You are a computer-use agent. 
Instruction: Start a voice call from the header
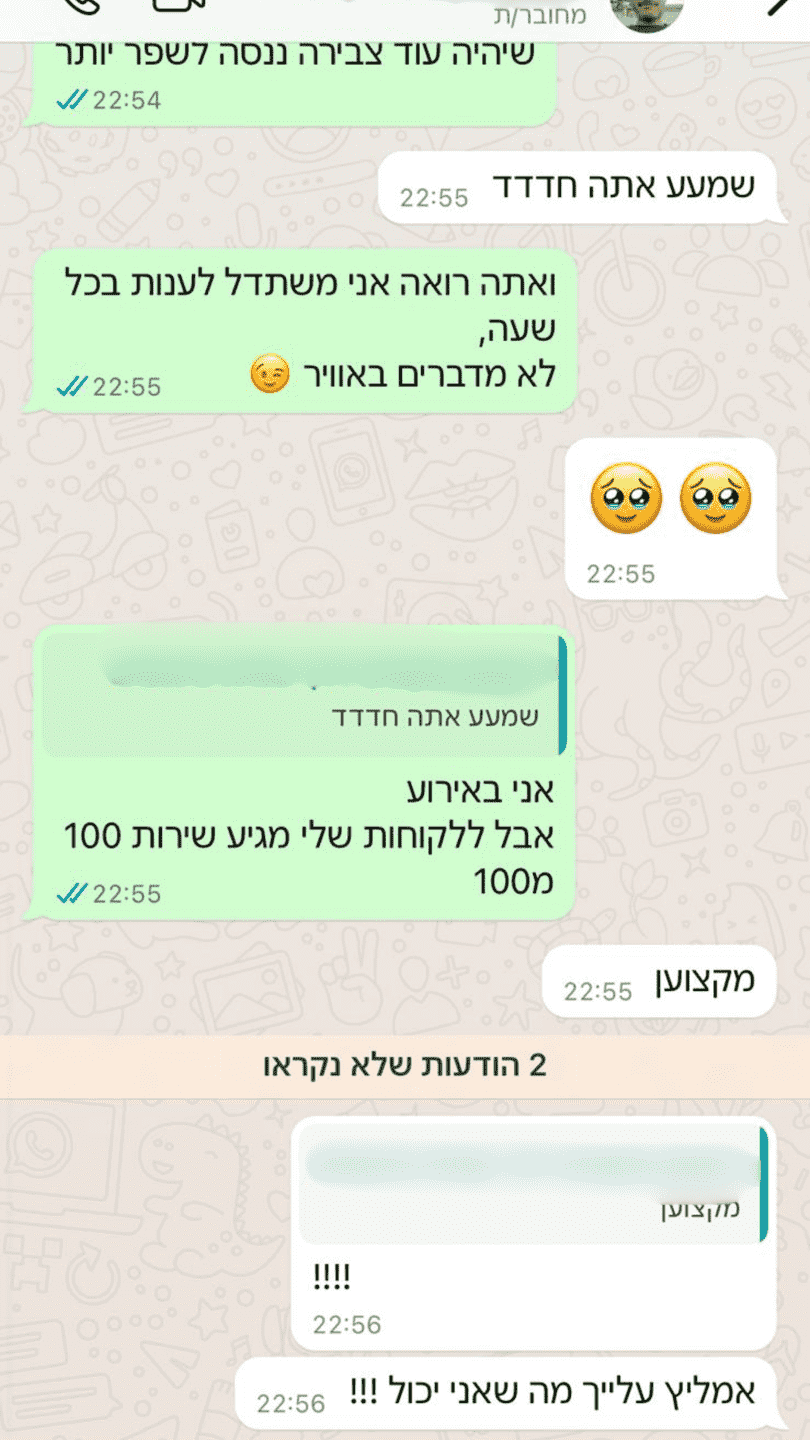point(82,5)
